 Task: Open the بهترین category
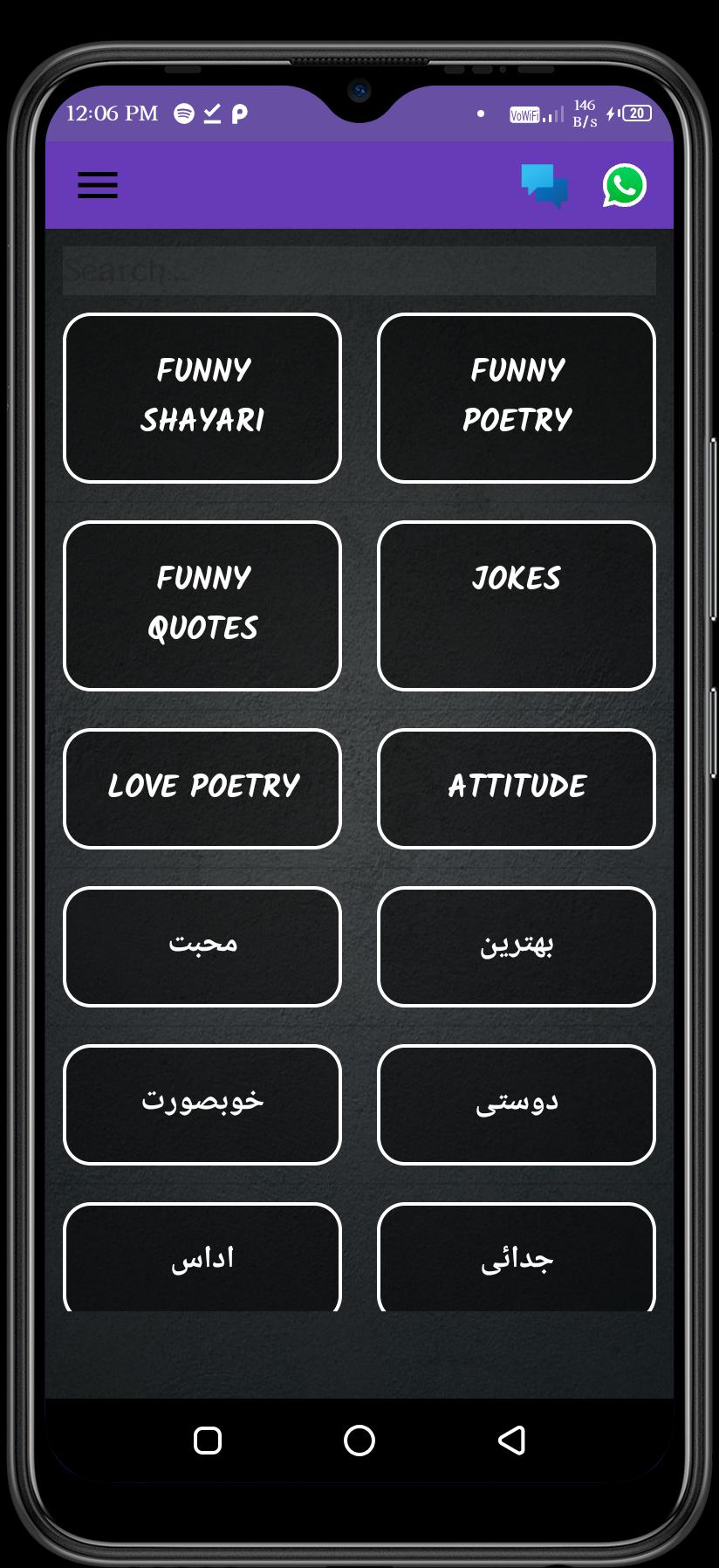[x=517, y=946]
